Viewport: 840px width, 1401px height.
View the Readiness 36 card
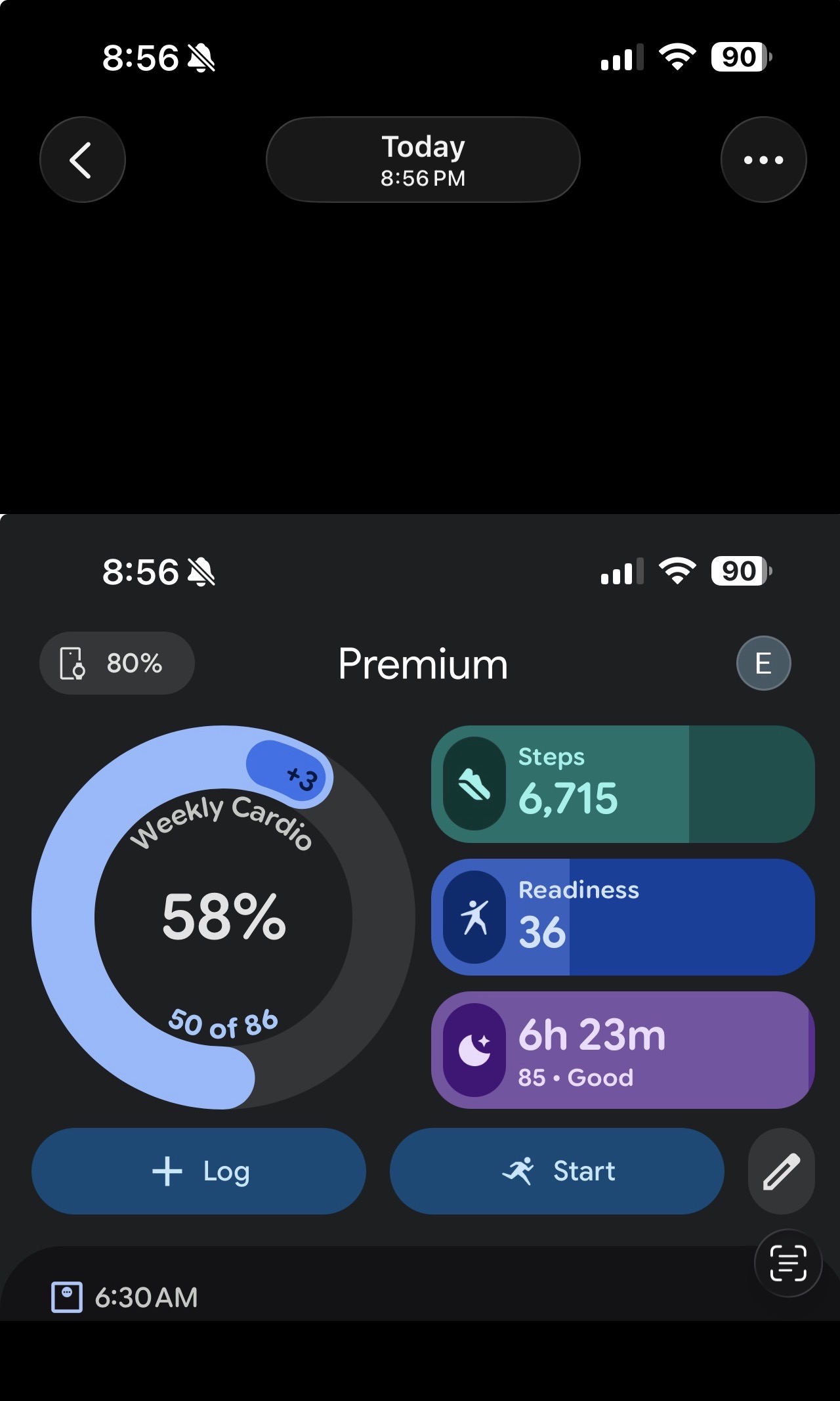point(623,917)
